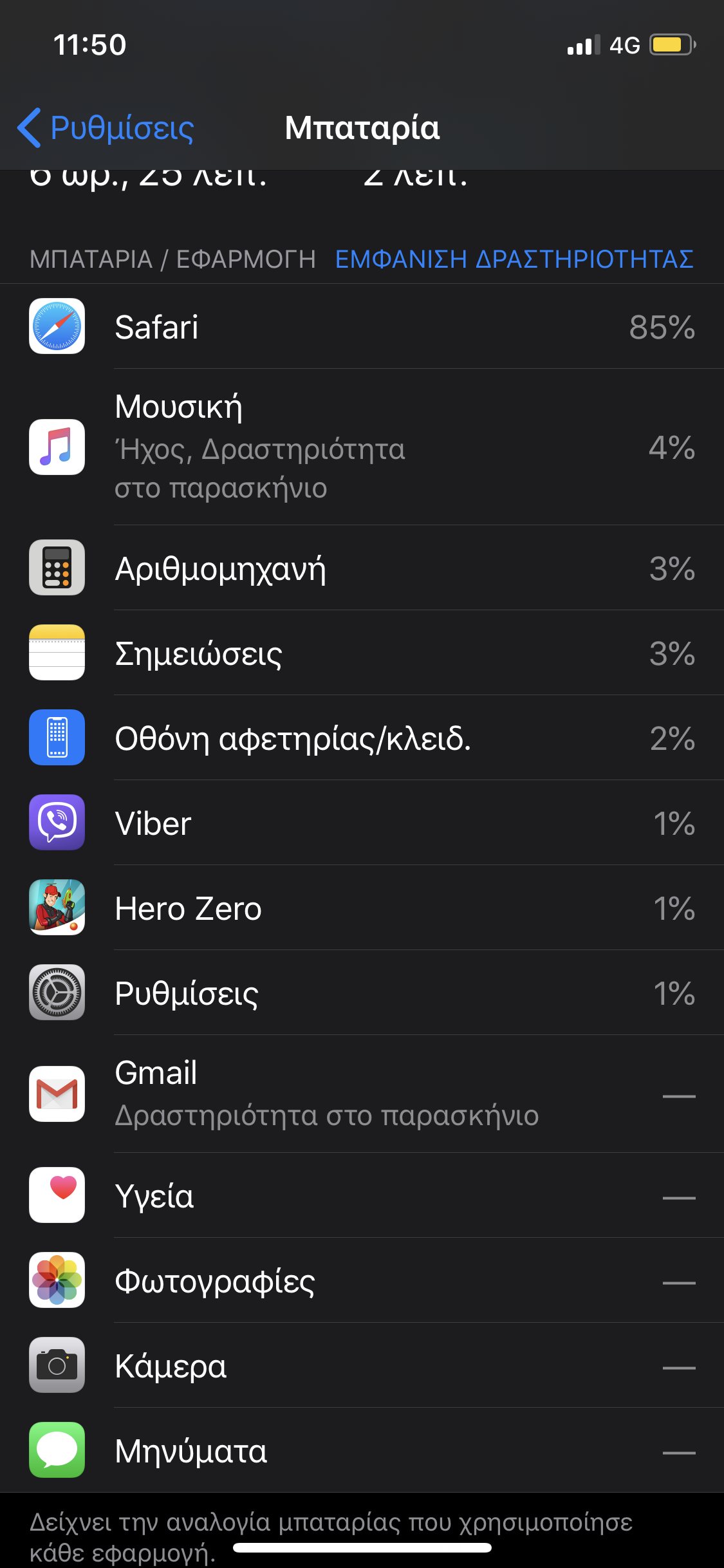Select the Safari battery usage row
The width and height of the screenshot is (724, 1568).
click(362, 326)
